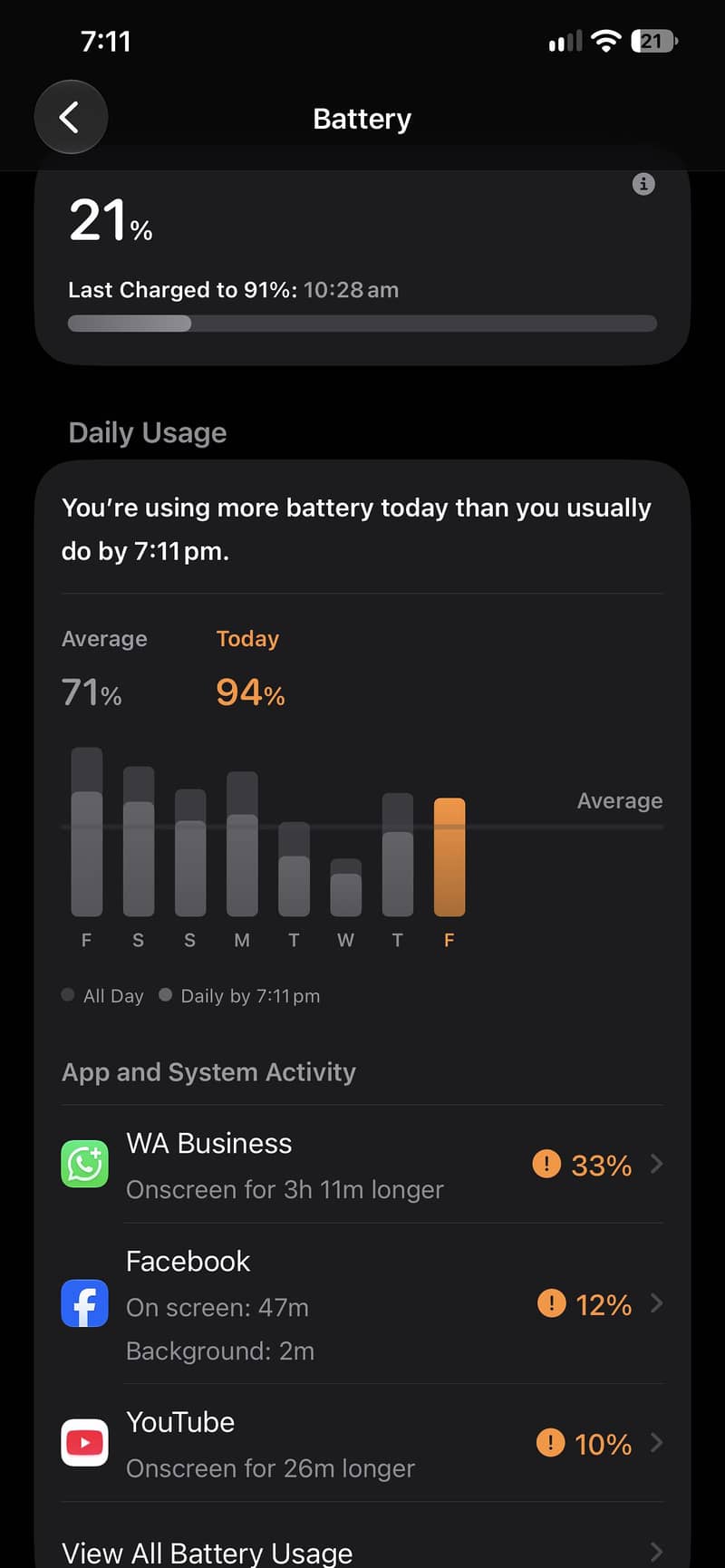Select Wednesday's bar in usage chart
725x1568 pixels.
(346, 887)
